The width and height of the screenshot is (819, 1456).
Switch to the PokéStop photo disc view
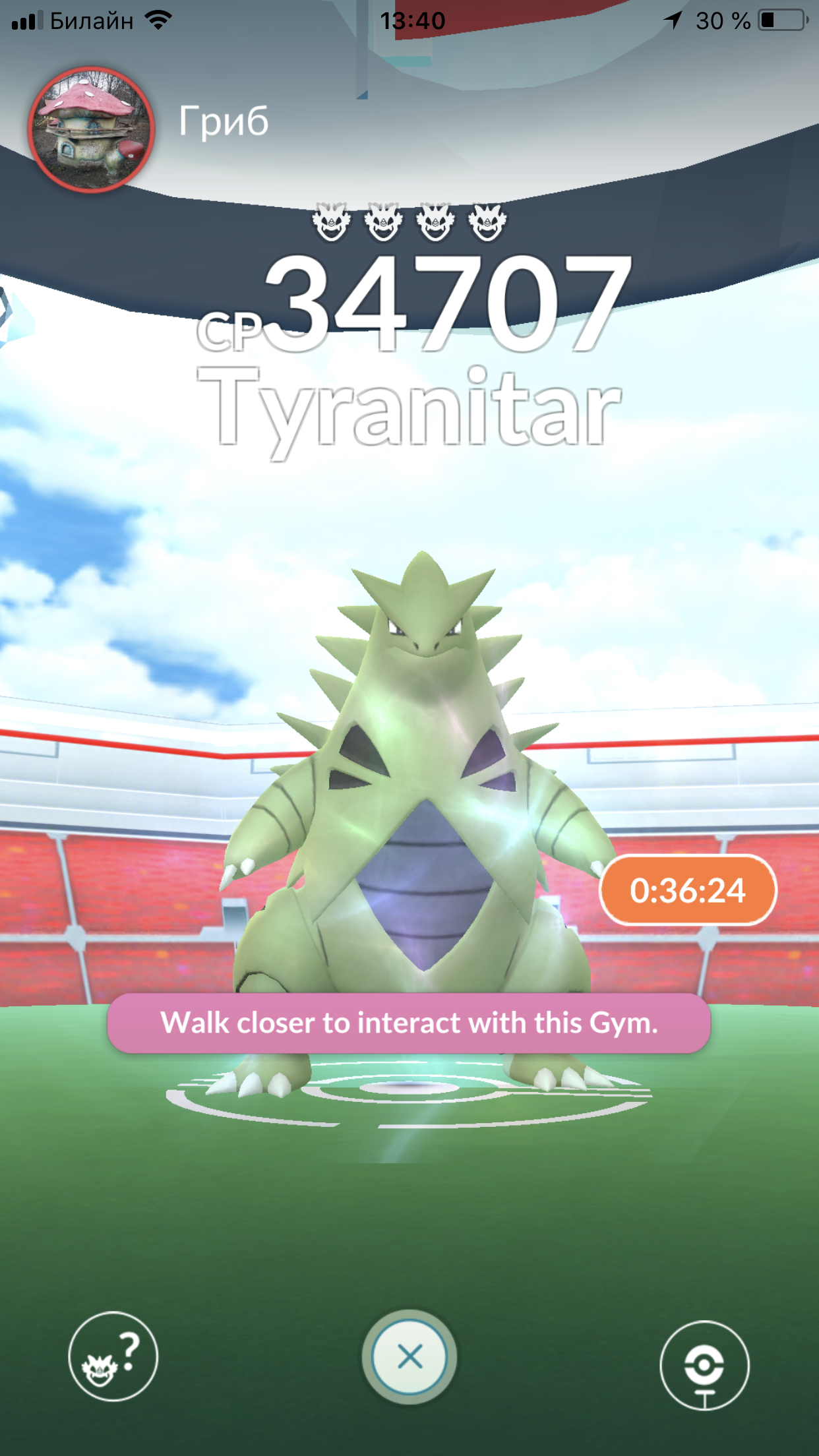pyautogui.click(x=704, y=1365)
